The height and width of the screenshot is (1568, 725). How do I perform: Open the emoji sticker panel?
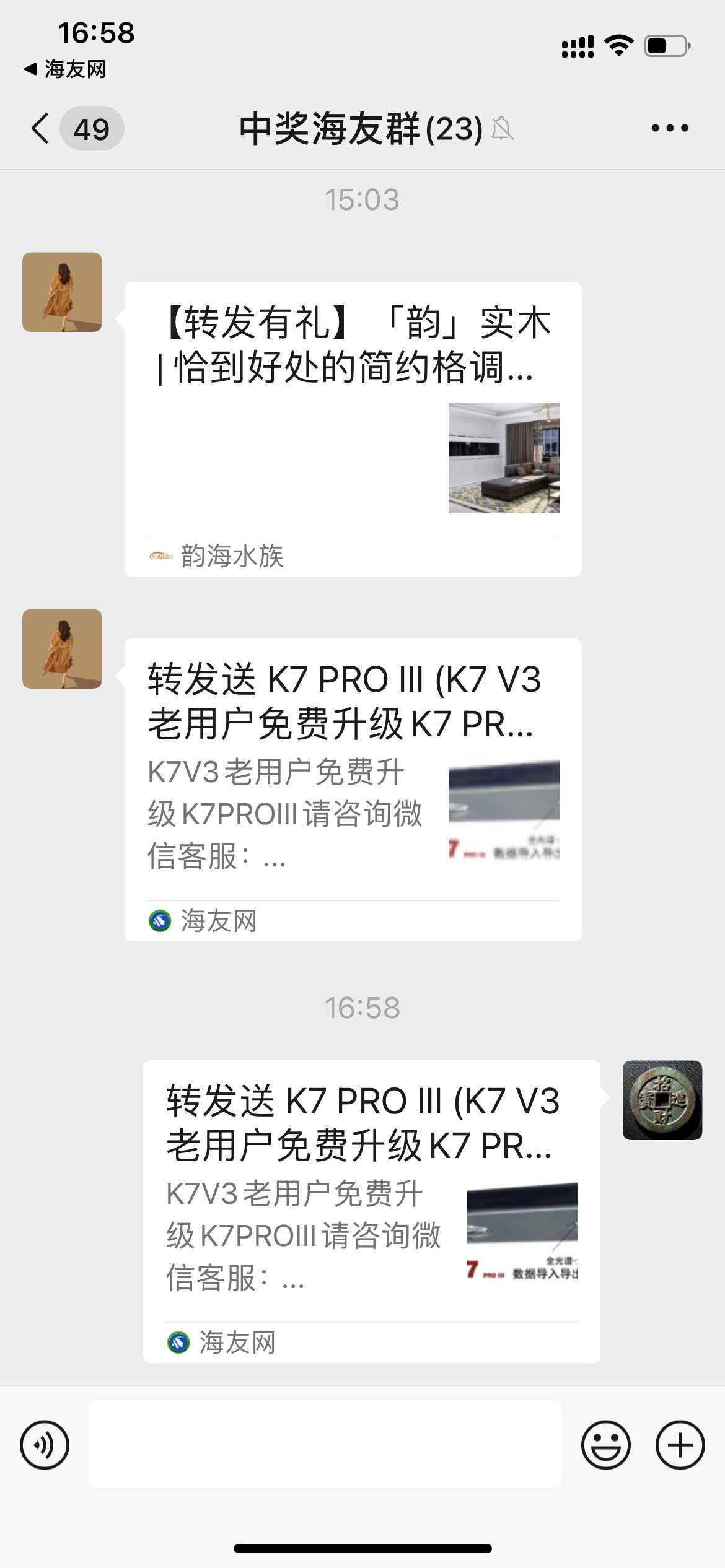[605, 1445]
